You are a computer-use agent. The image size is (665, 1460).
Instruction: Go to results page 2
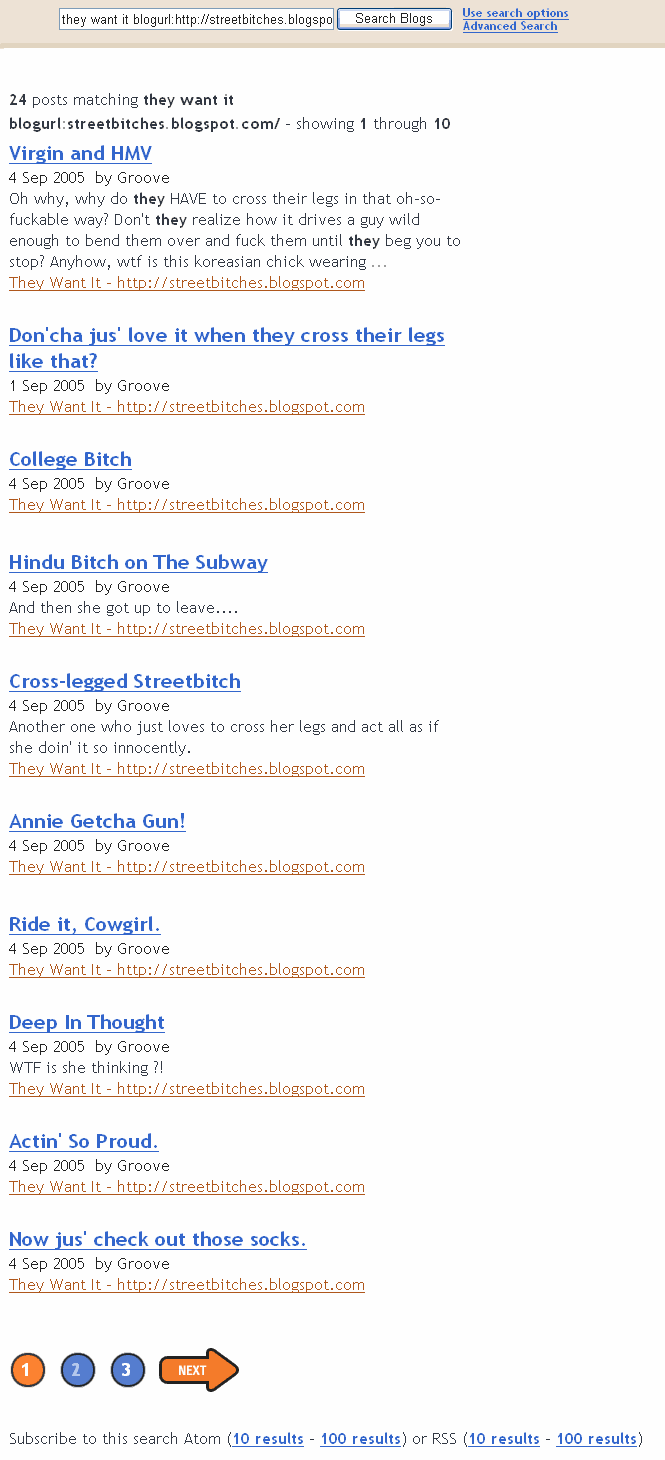(77, 1370)
